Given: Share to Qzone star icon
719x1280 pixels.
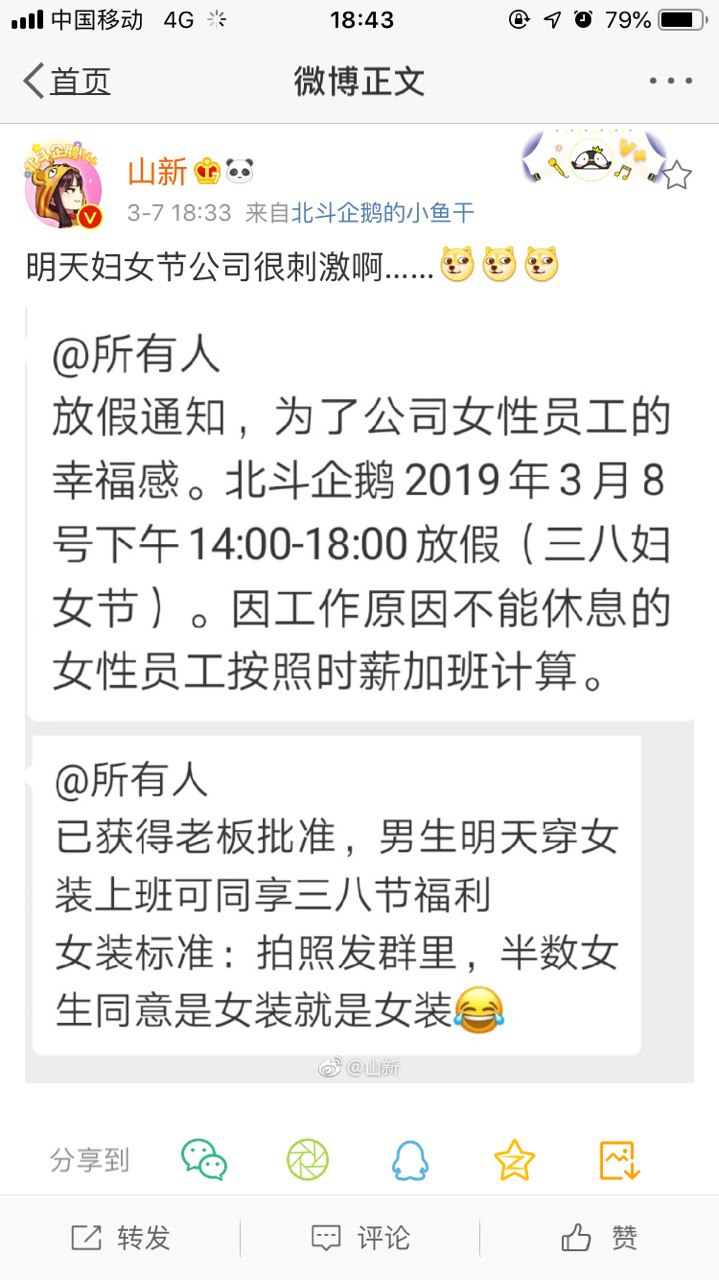Looking at the screenshot, I should [x=514, y=1160].
